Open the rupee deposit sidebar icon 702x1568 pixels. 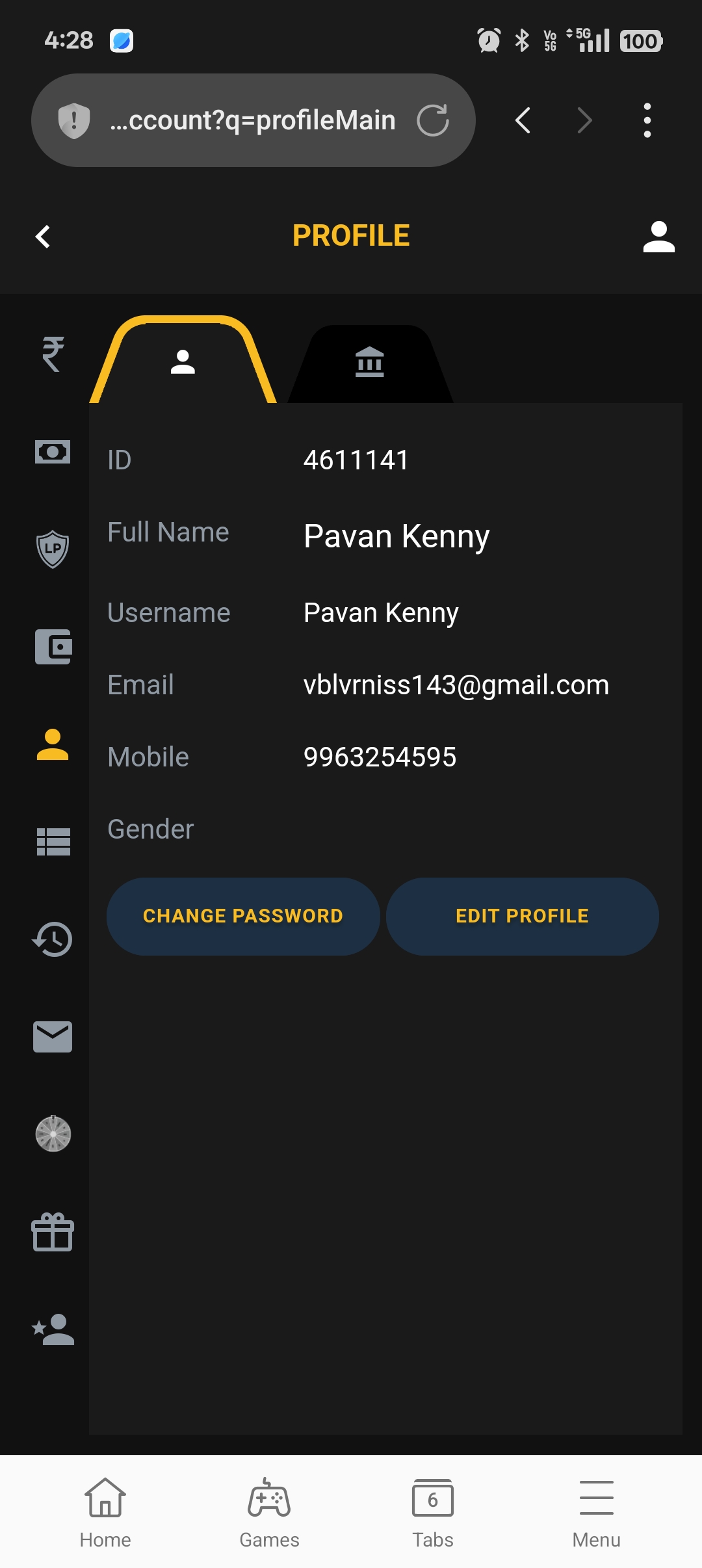click(53, 354)
